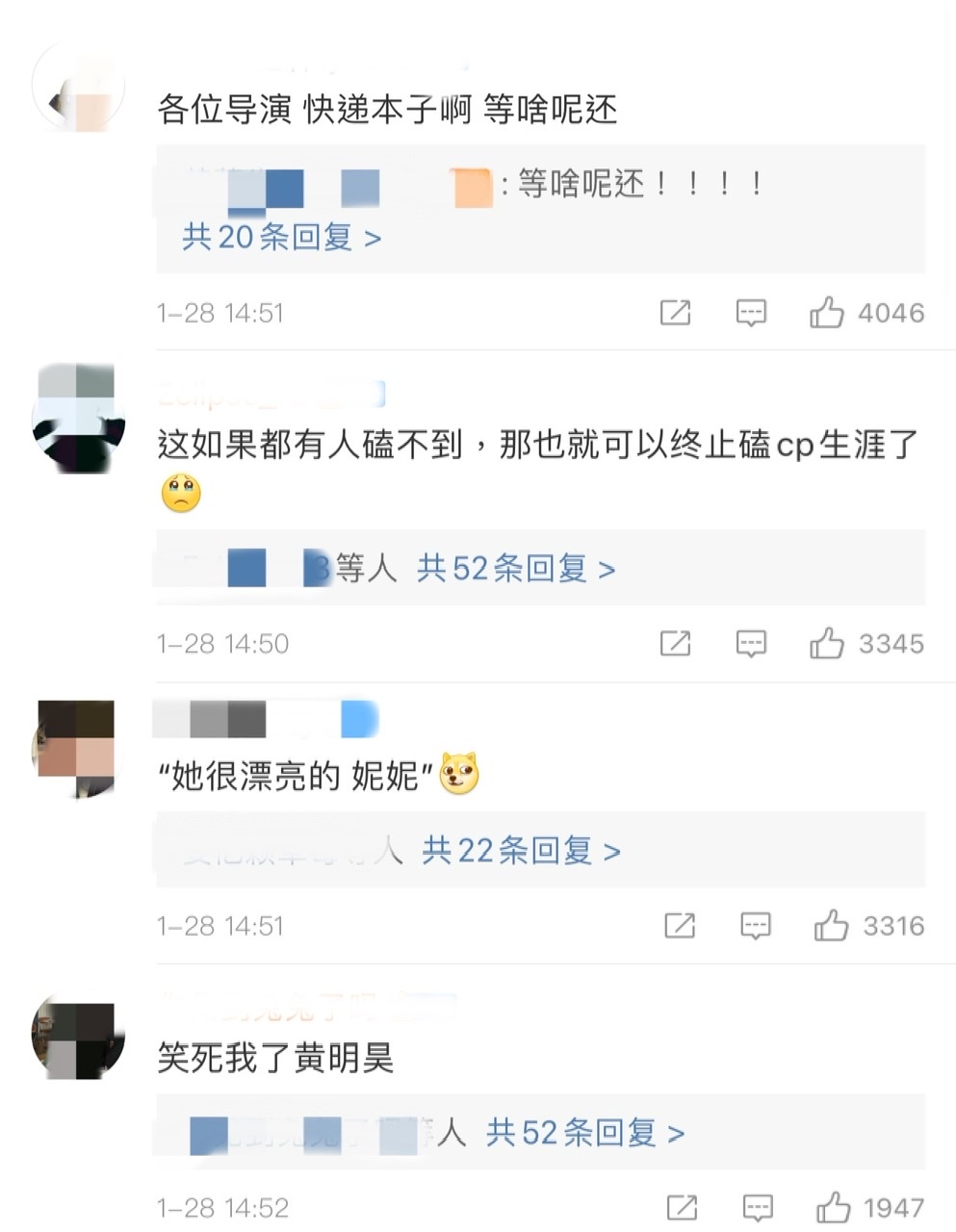The height and width of the screenshot is (1232, 956).
Task: Open the 共52条回复 replies under 这如果都有人磕不到
Action: [x=516, y=569]
